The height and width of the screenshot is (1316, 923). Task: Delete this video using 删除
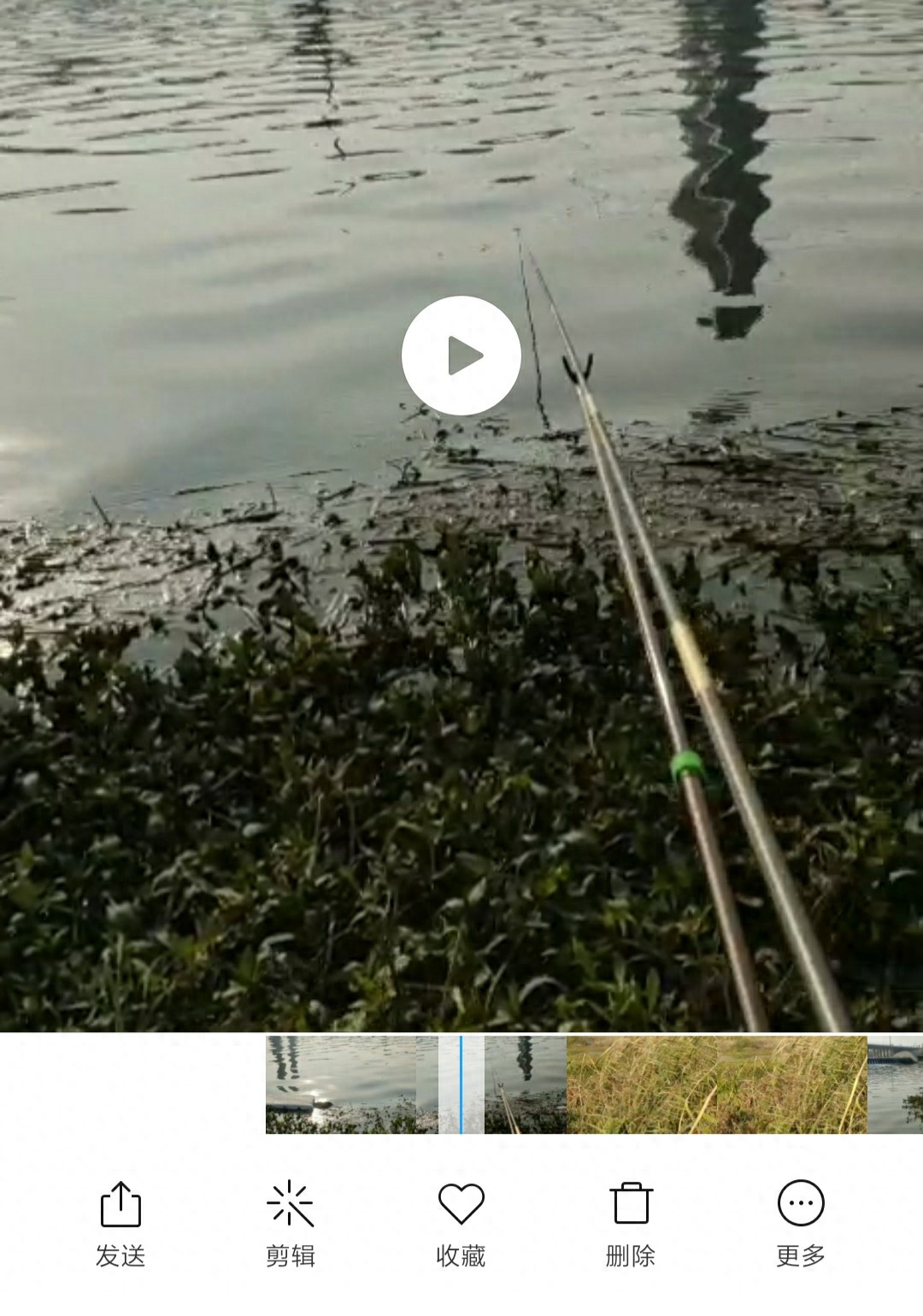631,1222
